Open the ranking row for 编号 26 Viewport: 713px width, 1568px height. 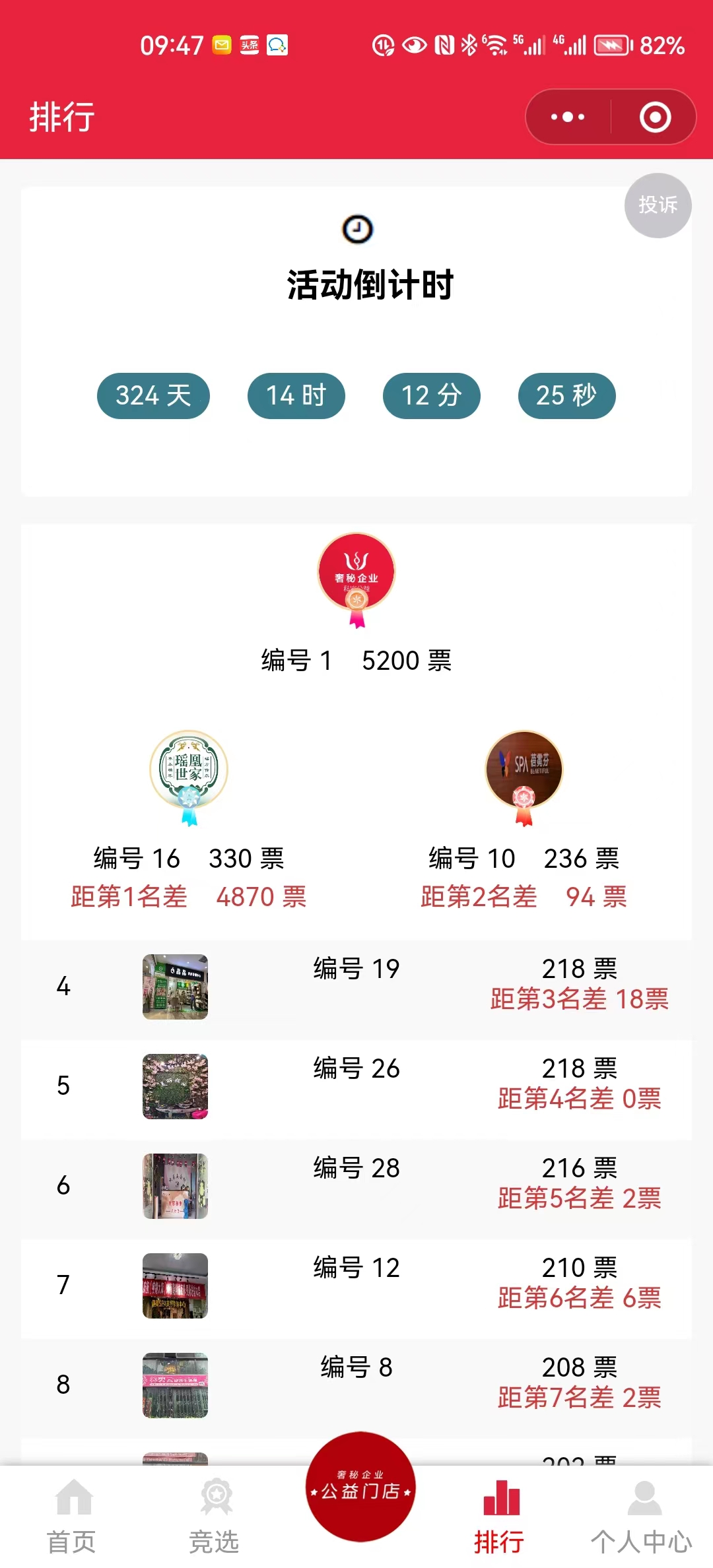[x=356, y=1086]
